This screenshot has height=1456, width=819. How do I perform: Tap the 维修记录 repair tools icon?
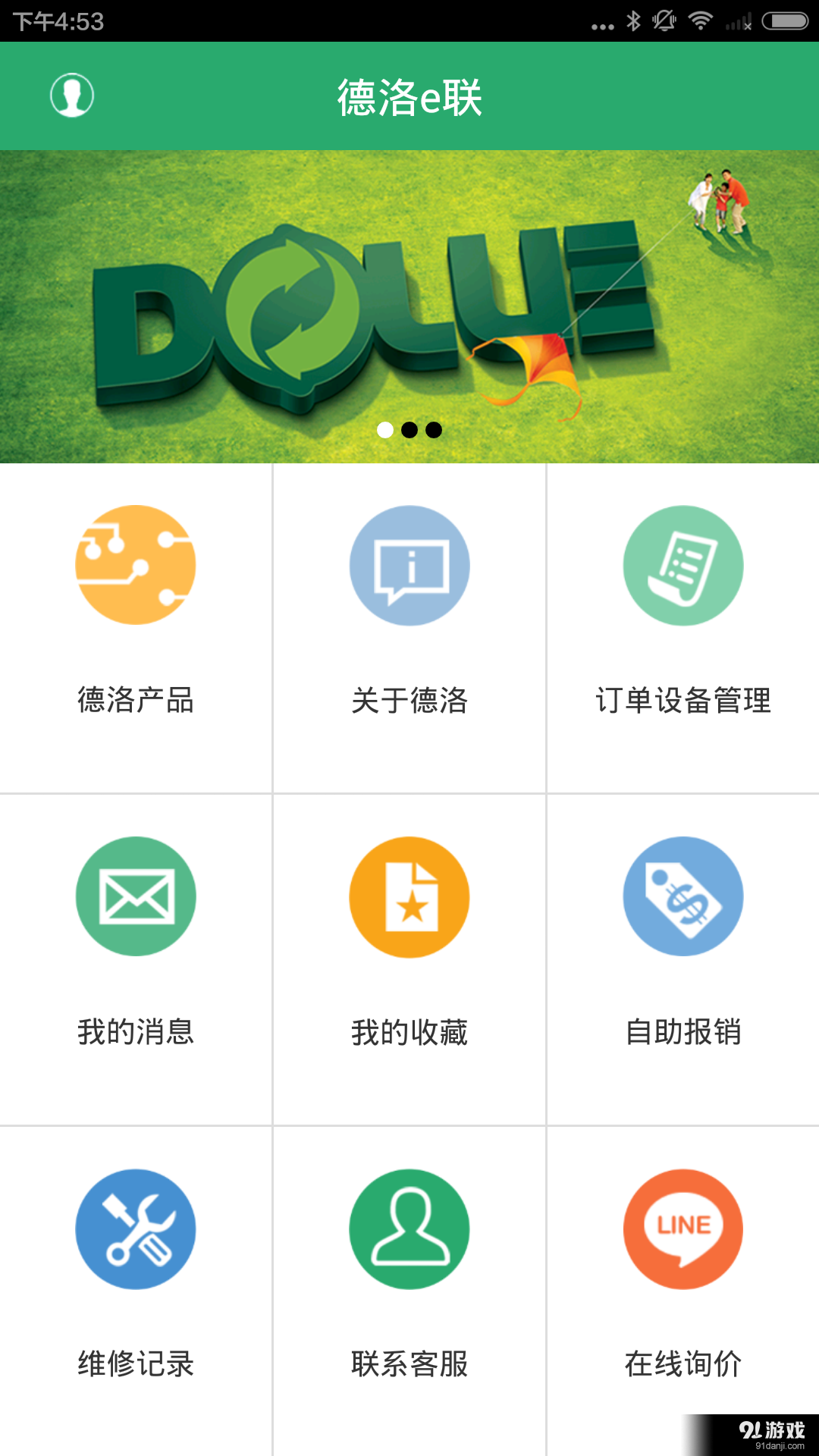(x=135, y=1228)
